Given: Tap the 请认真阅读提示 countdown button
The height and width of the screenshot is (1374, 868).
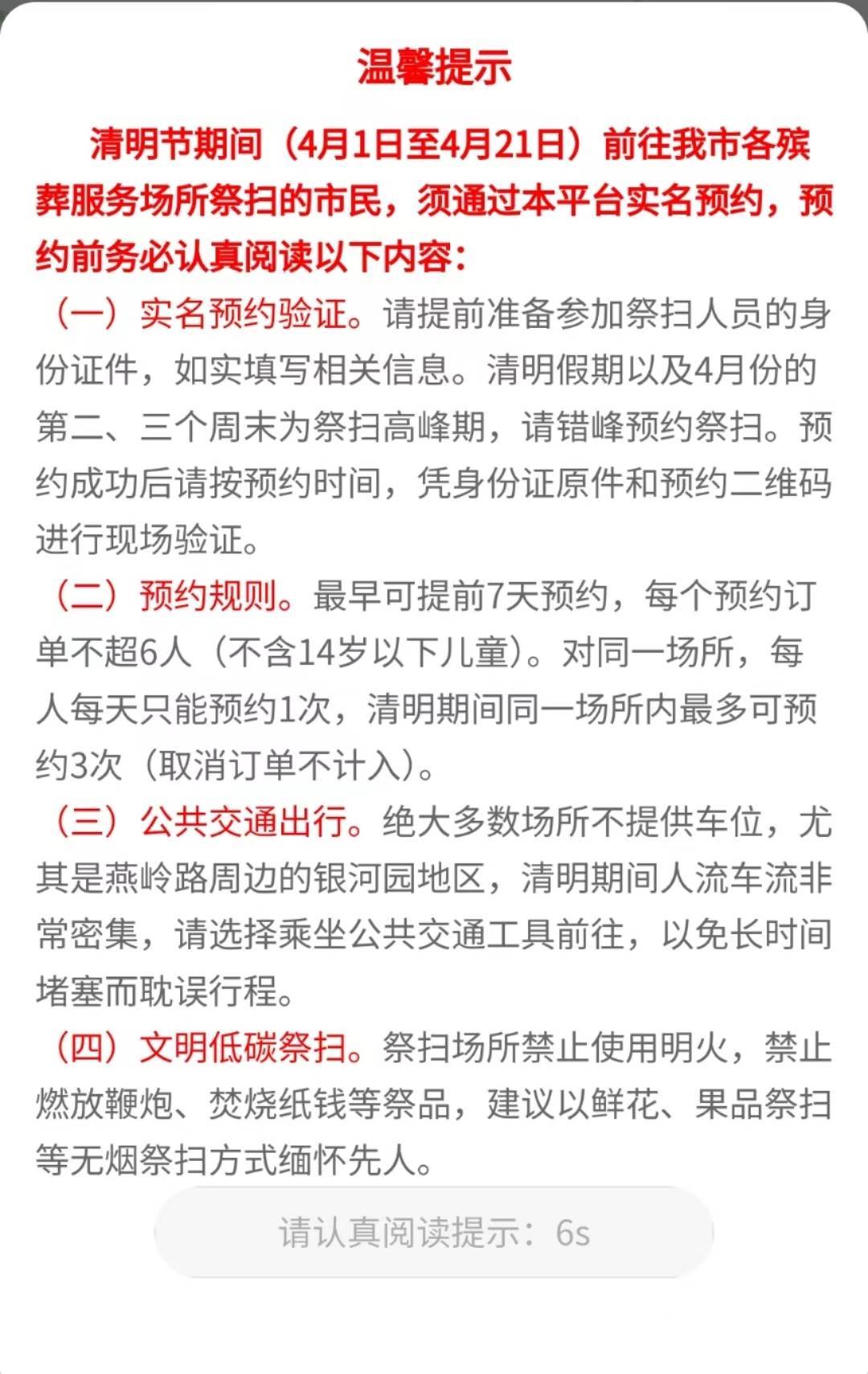Looking at the screenshot, I should tap(434, 1232).
